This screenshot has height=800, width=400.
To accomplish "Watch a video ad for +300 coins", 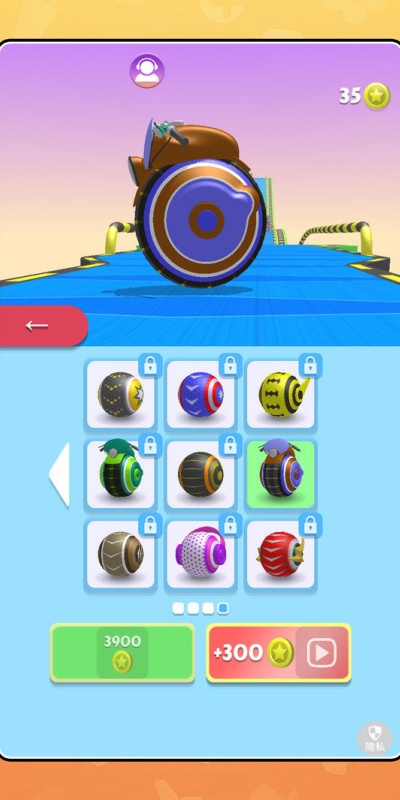I will (279, 653).
